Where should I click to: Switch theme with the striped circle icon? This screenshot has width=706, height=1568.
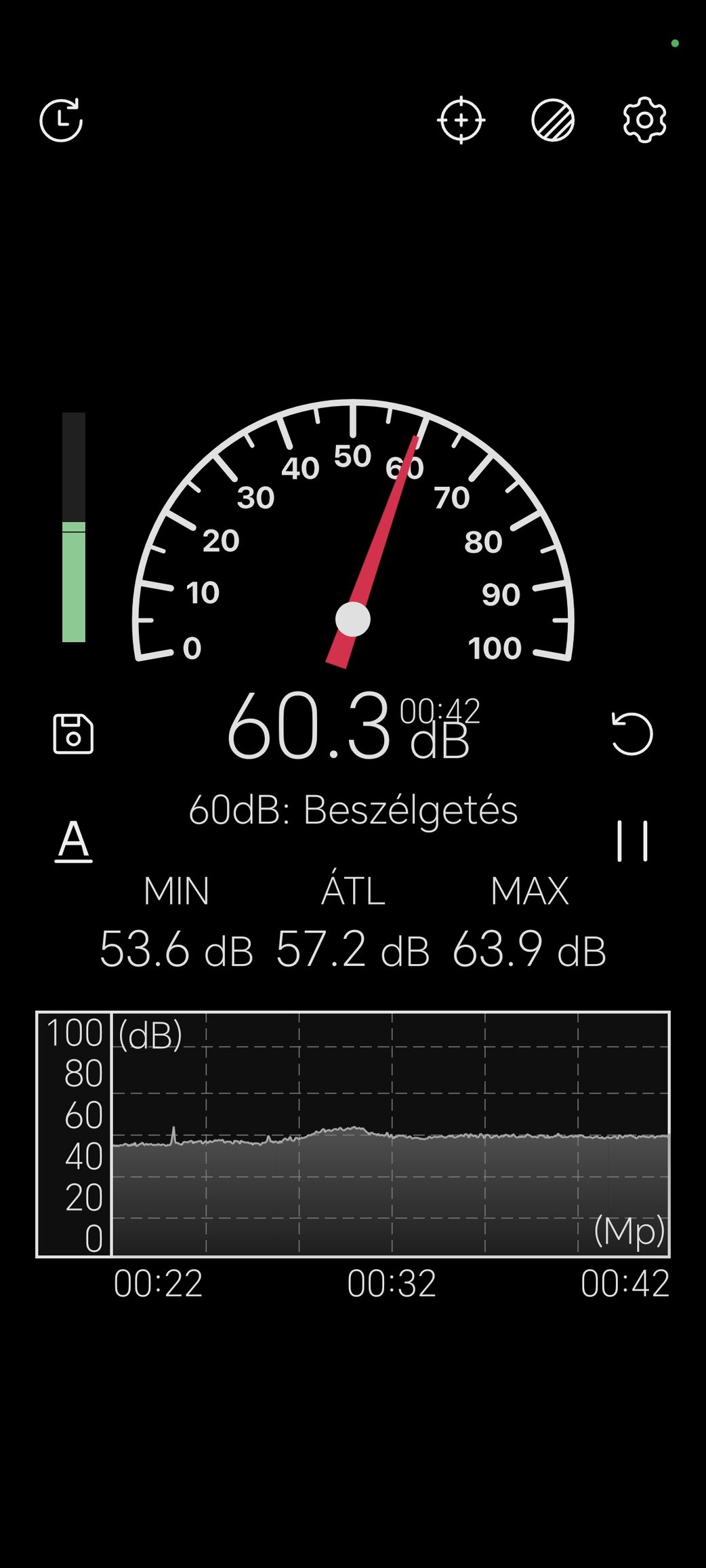tap(553, 120)
